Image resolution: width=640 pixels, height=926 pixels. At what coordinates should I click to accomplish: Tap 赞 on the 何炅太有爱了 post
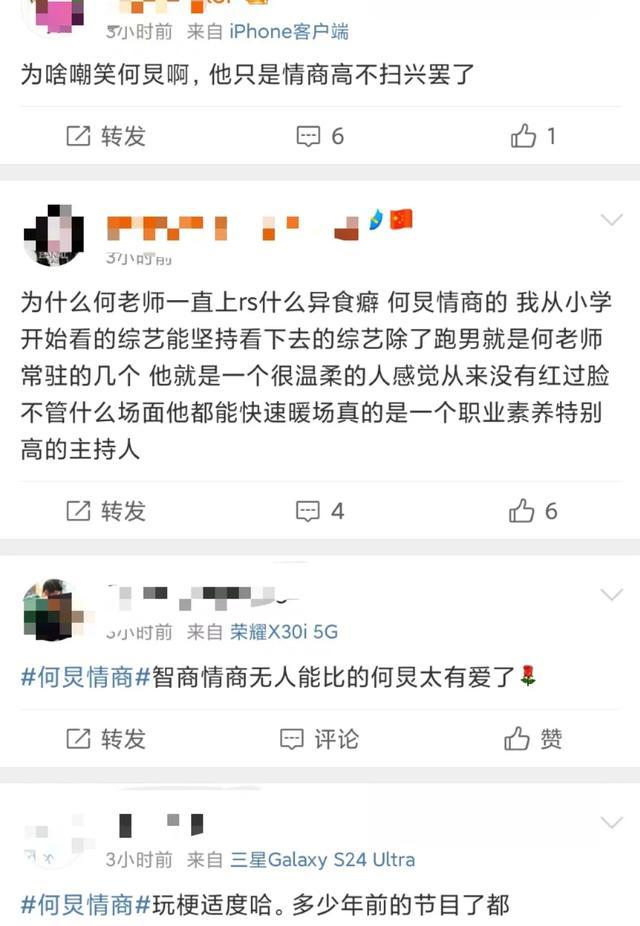point(533,739)
